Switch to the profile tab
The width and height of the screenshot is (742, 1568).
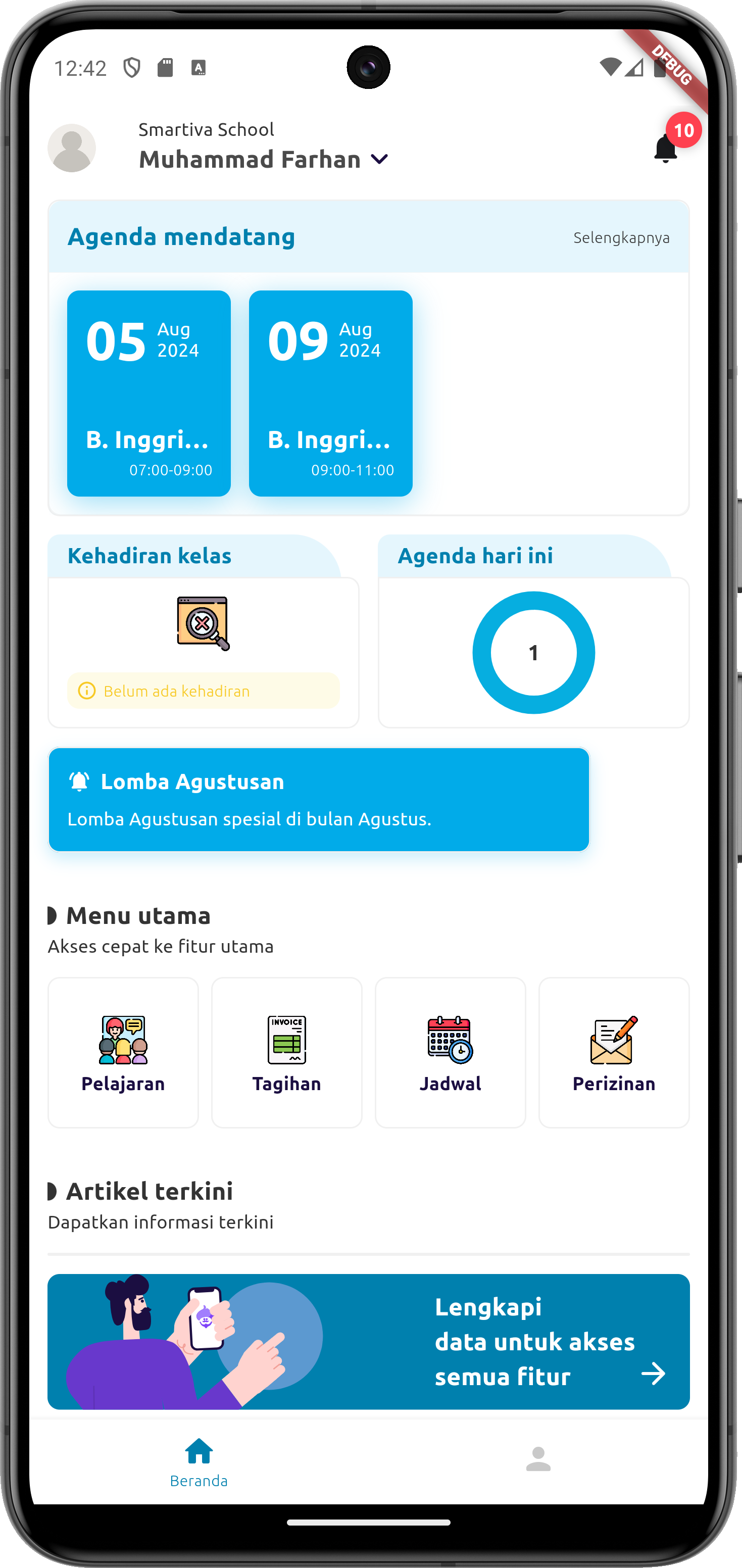click(x=538, y=1460)
